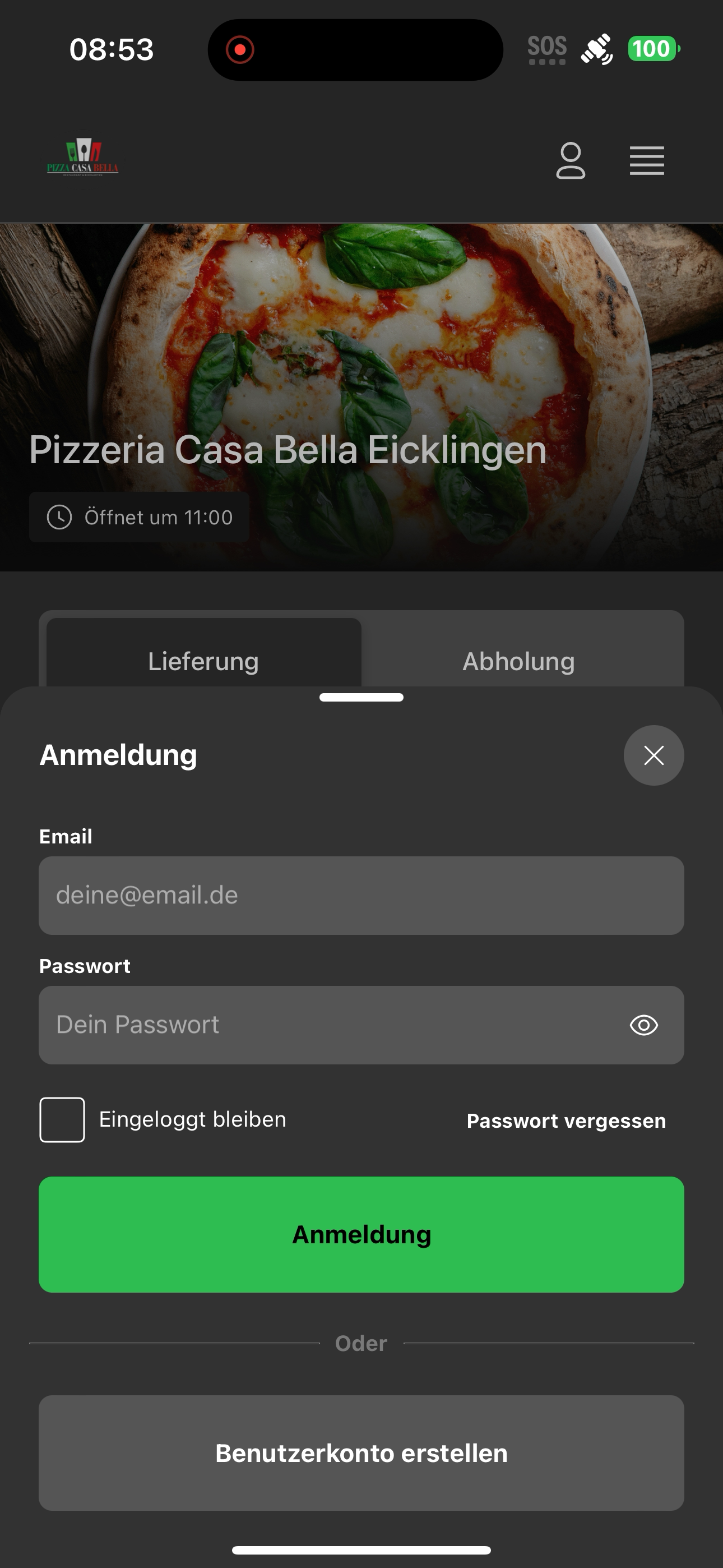
Task: Open the Passwort vergessen link
Action: coord(566,1120)
